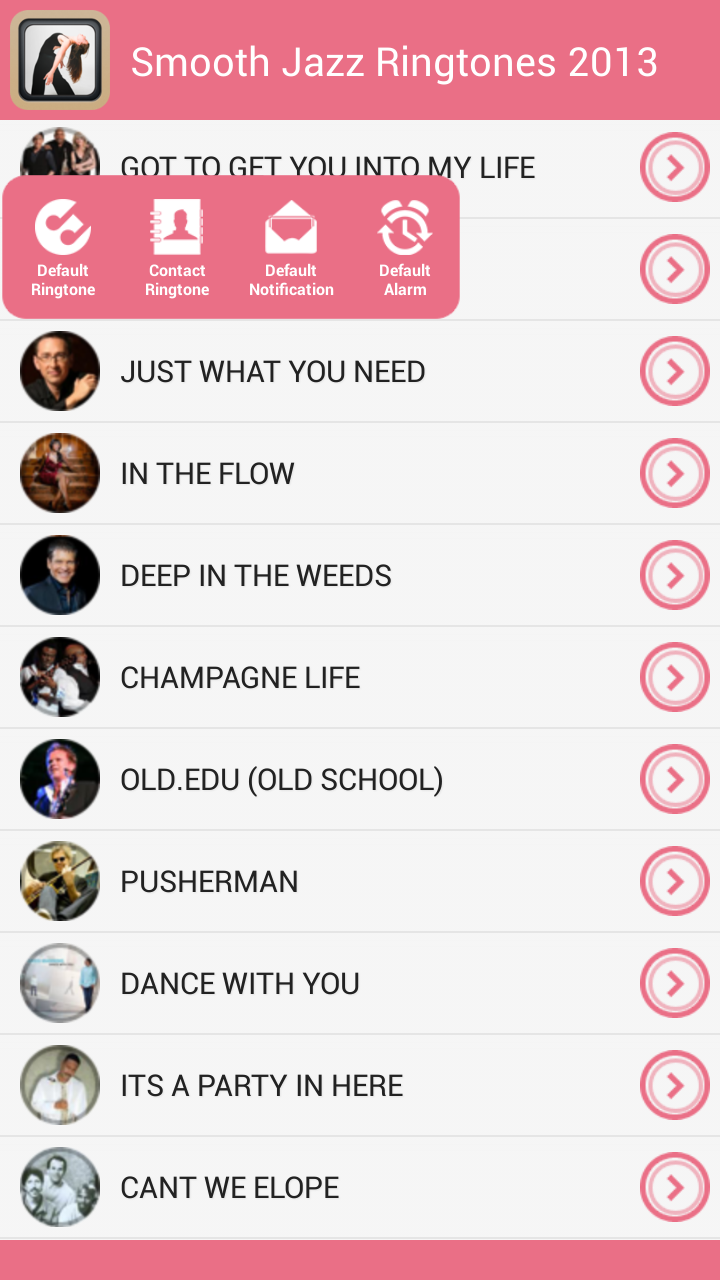This screenshot has width=720, height=1280.
Task: Tap the arrow beside Its A Party In Here
Action: coord(674,1086)
